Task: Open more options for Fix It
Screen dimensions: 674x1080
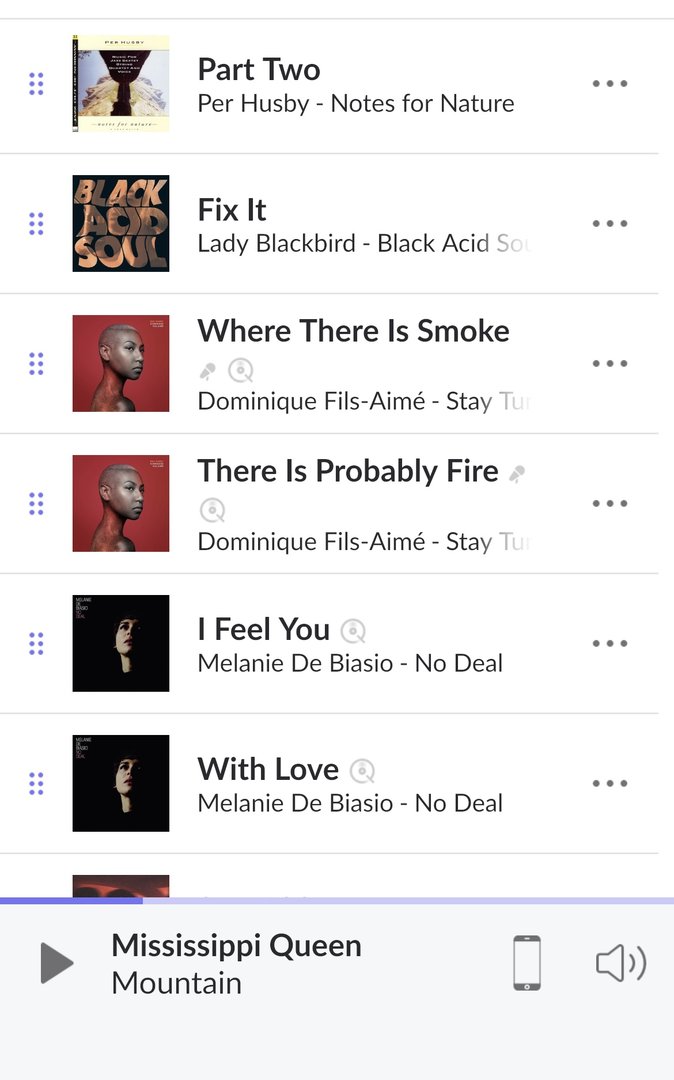Action: coord(610,224)
